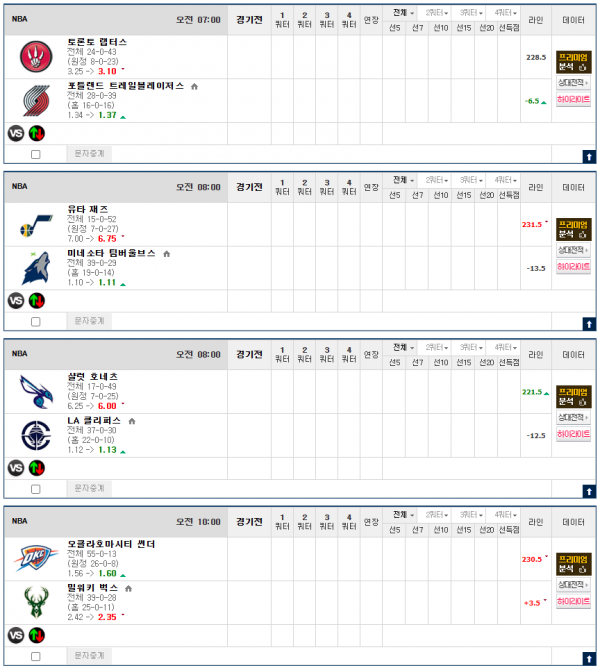Image resolution: width=600 pixels, height=668 pixels.
Task: Open highlights for the Portland Trail Blazers game
Action: [x=574, y=100]
